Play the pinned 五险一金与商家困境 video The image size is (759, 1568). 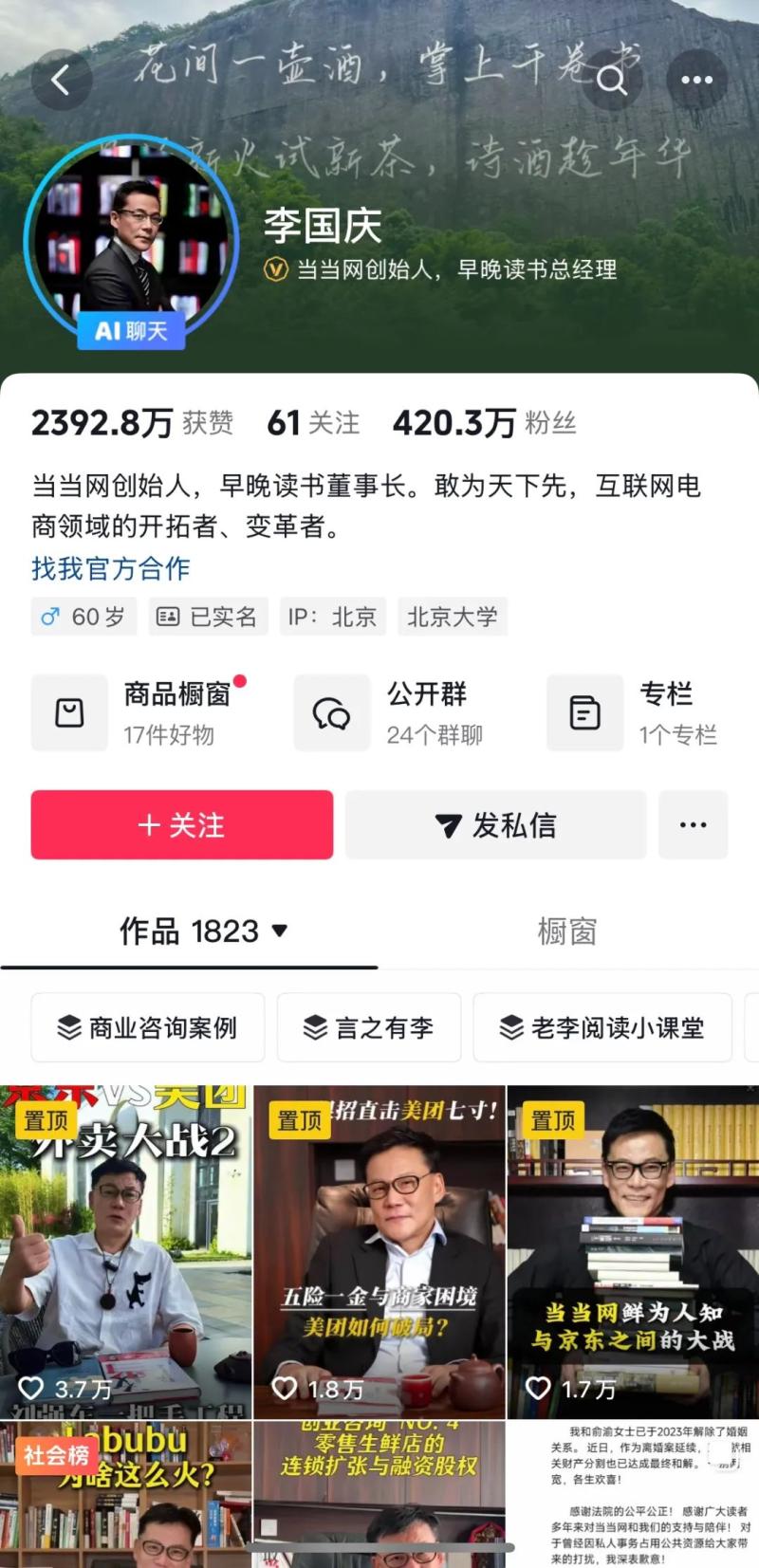(379, 1252)
